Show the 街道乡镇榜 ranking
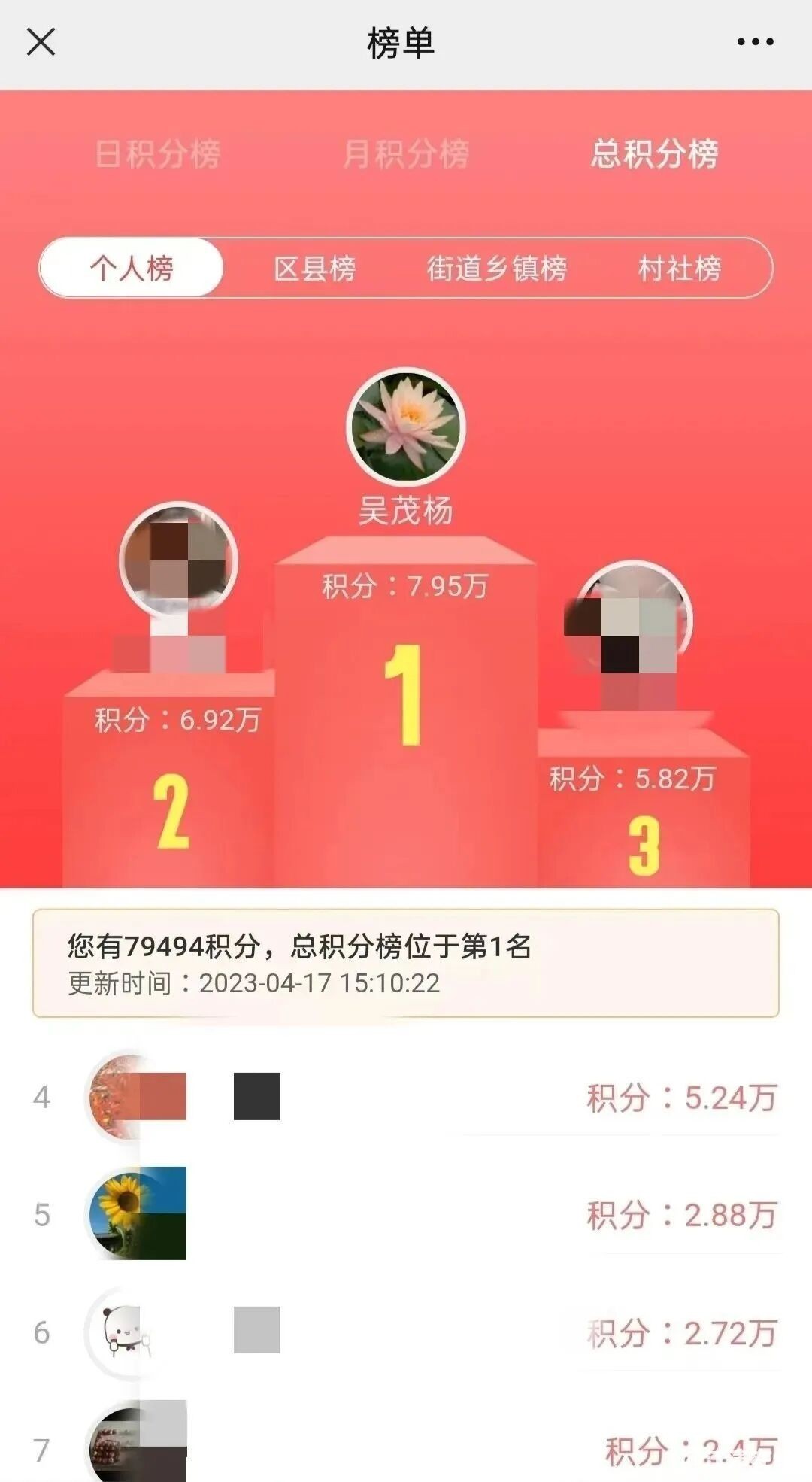Image resolution: width=812 pixels, height=1482 pixels. coord(497,268)
